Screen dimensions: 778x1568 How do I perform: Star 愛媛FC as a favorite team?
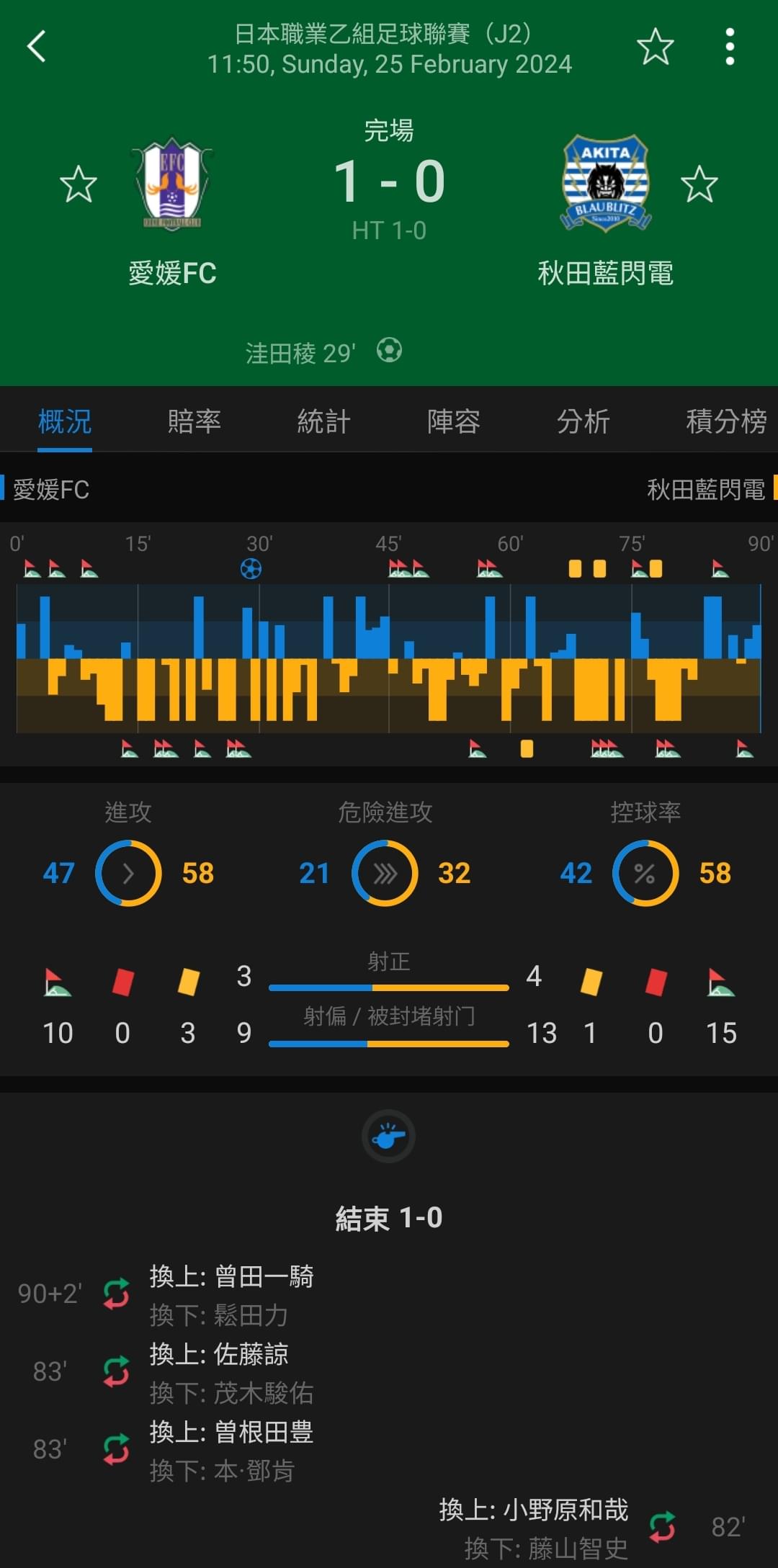pos(78,184)
